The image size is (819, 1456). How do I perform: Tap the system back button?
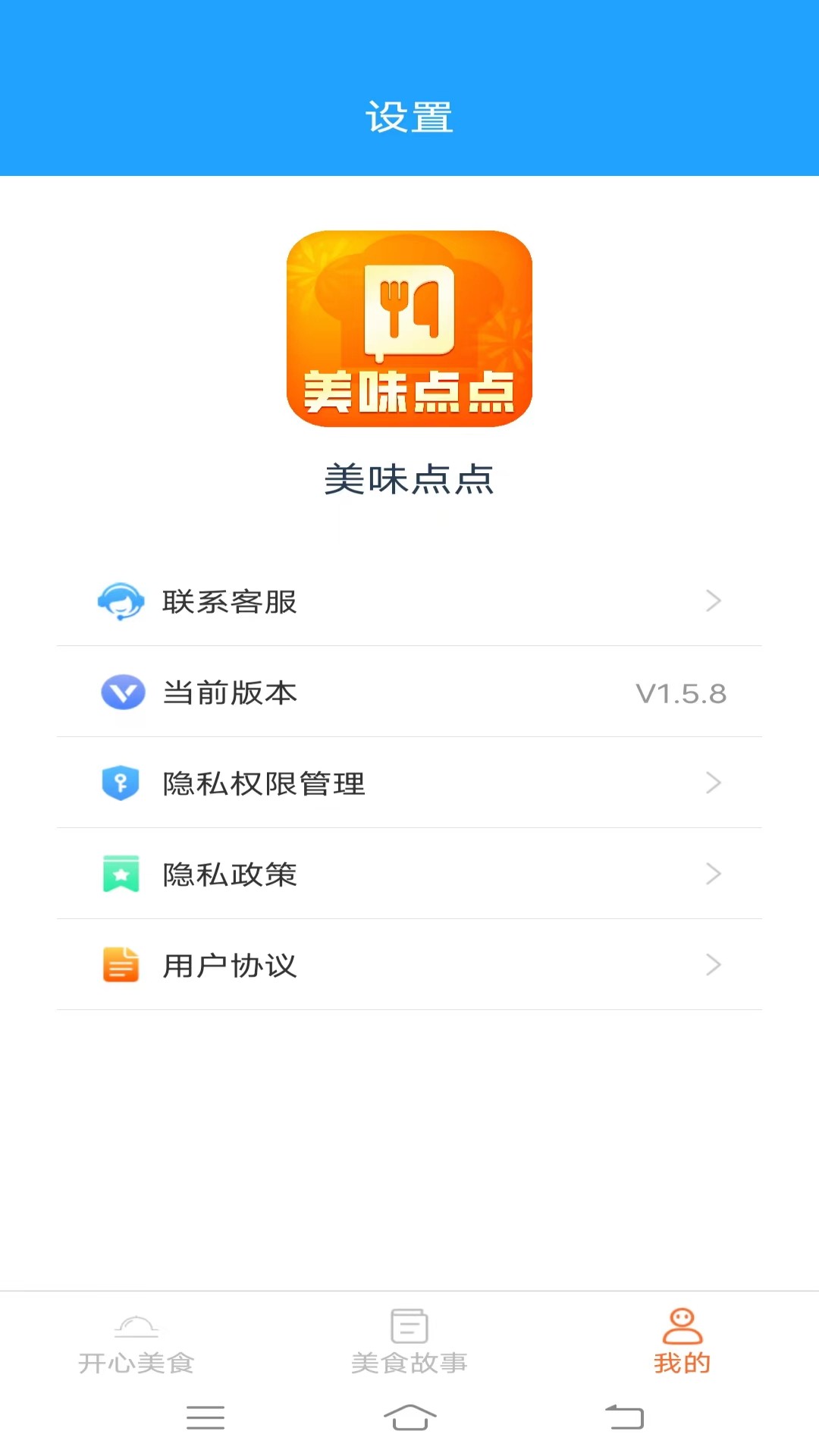[x=624, y=1417]
